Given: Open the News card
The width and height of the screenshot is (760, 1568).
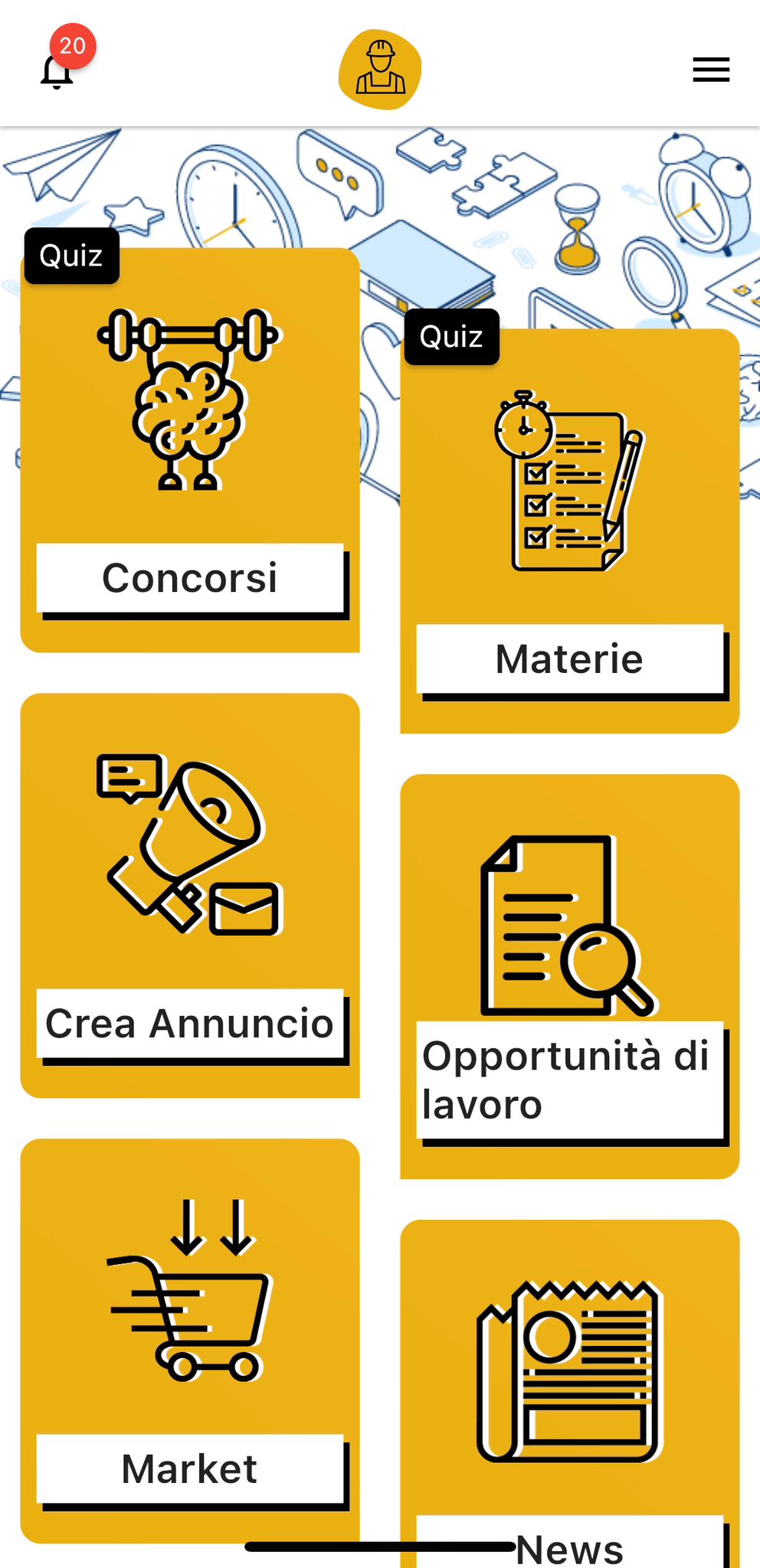Looking at the screenshot, I should click(570, 1393).
